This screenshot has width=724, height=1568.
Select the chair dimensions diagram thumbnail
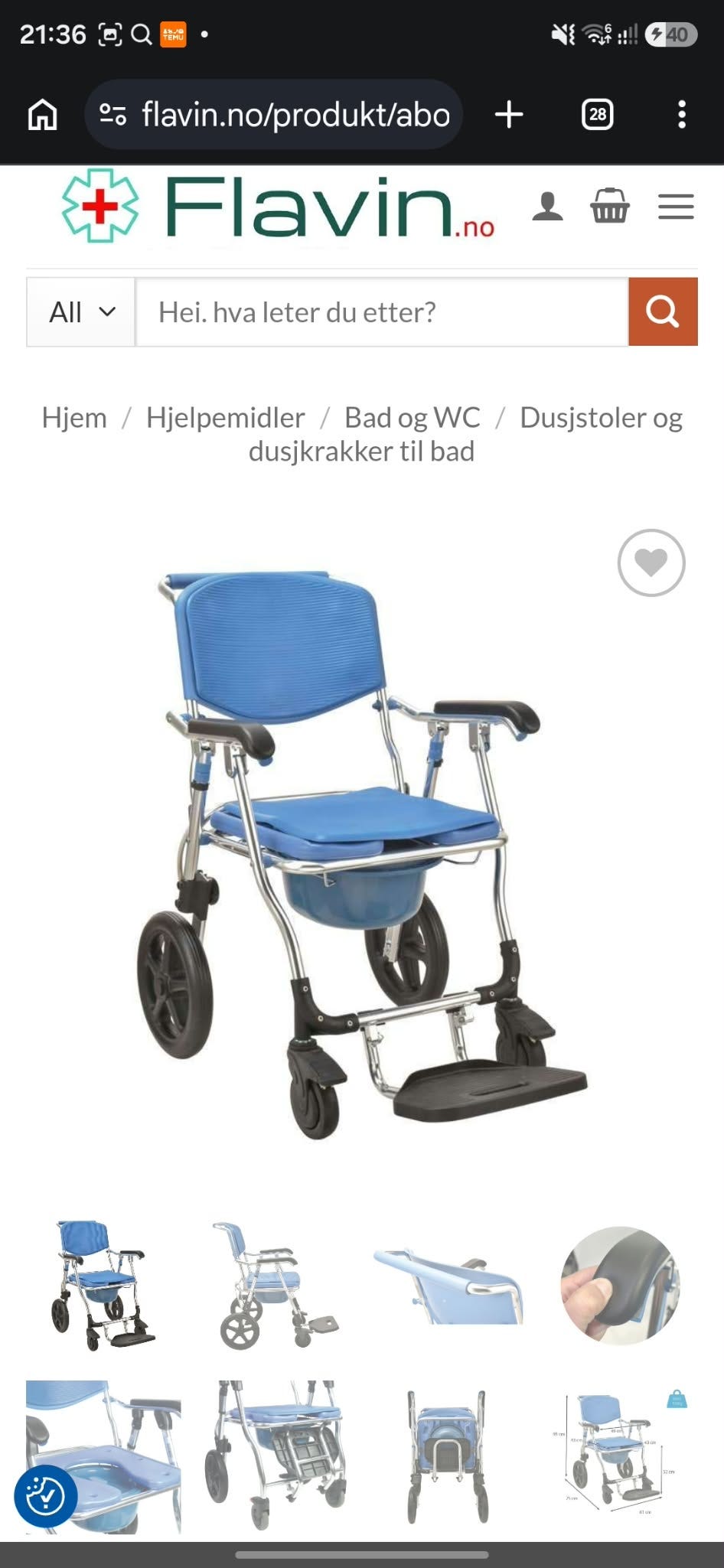(620, 1456)
